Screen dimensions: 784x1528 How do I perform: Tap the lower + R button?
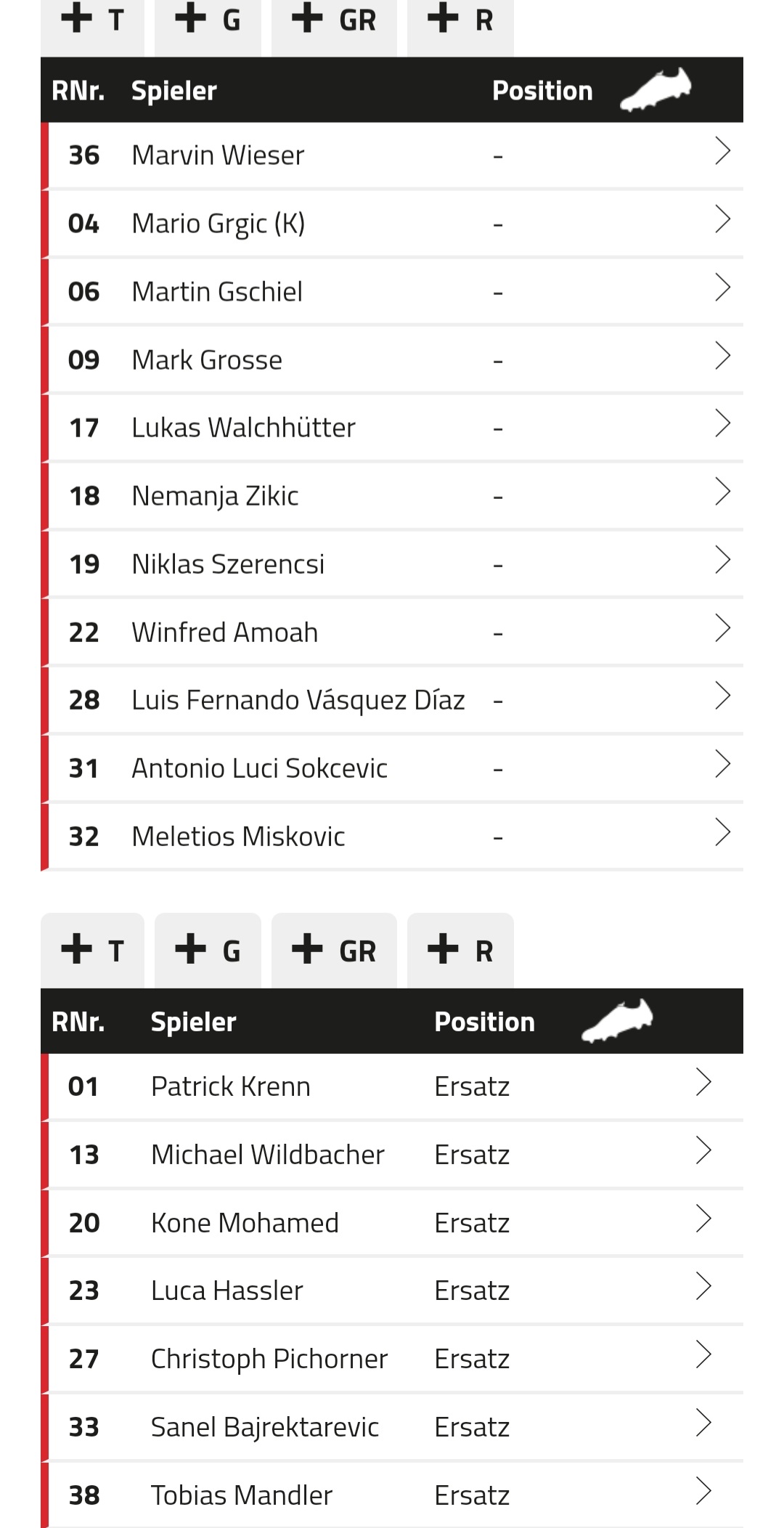pos(460,950)
